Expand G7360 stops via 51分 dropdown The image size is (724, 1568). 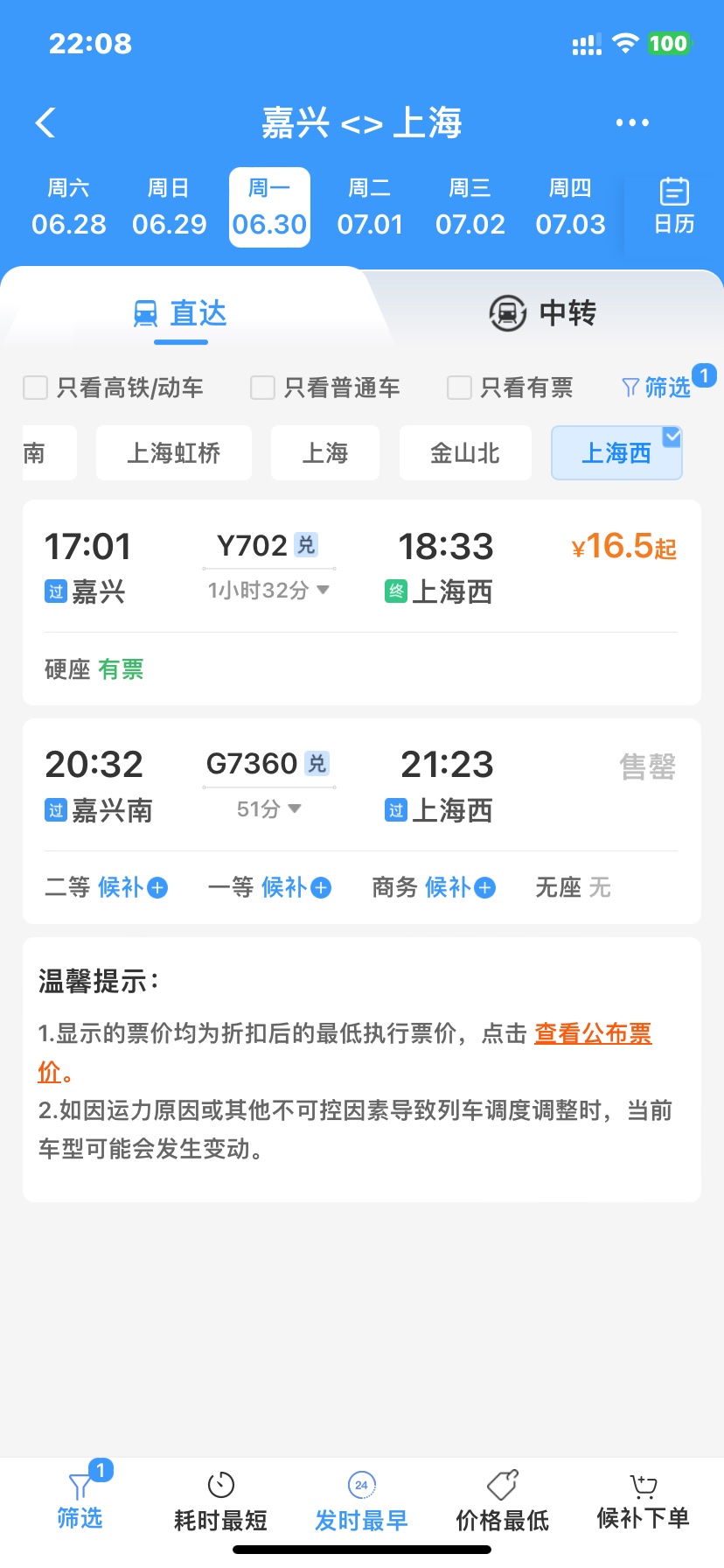269,809
